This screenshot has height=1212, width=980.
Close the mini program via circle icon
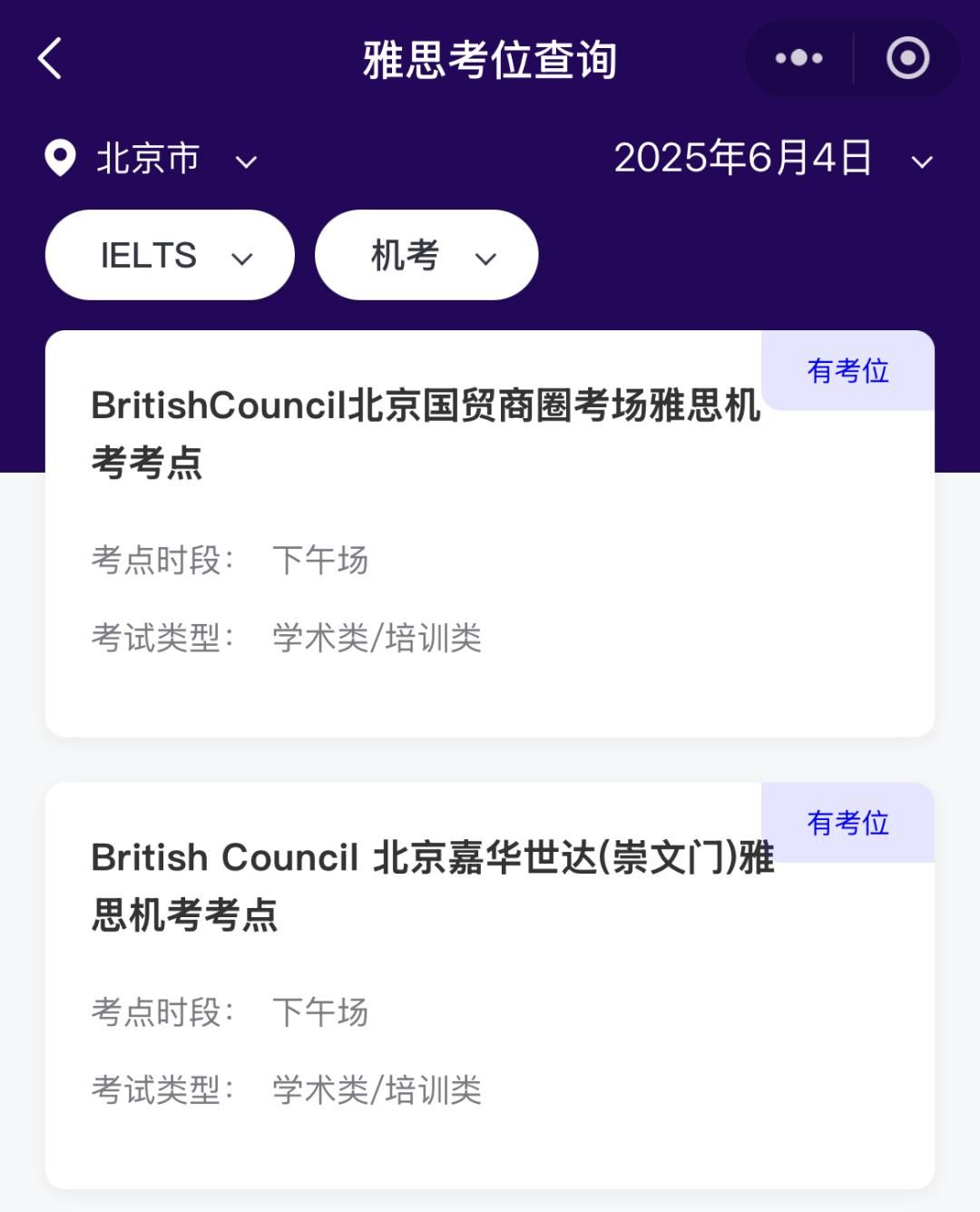907,59
